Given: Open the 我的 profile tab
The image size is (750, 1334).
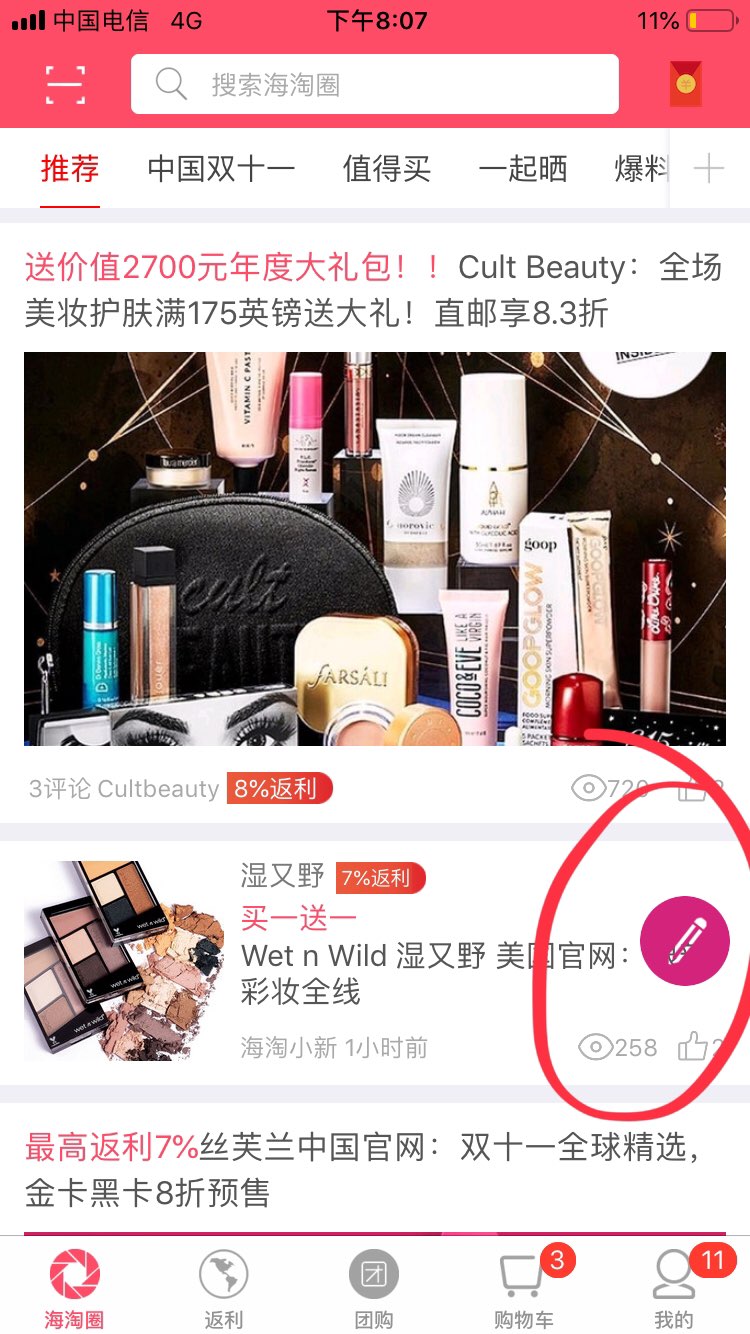Looking at the screenshot, I should (x=674, y=1290).
